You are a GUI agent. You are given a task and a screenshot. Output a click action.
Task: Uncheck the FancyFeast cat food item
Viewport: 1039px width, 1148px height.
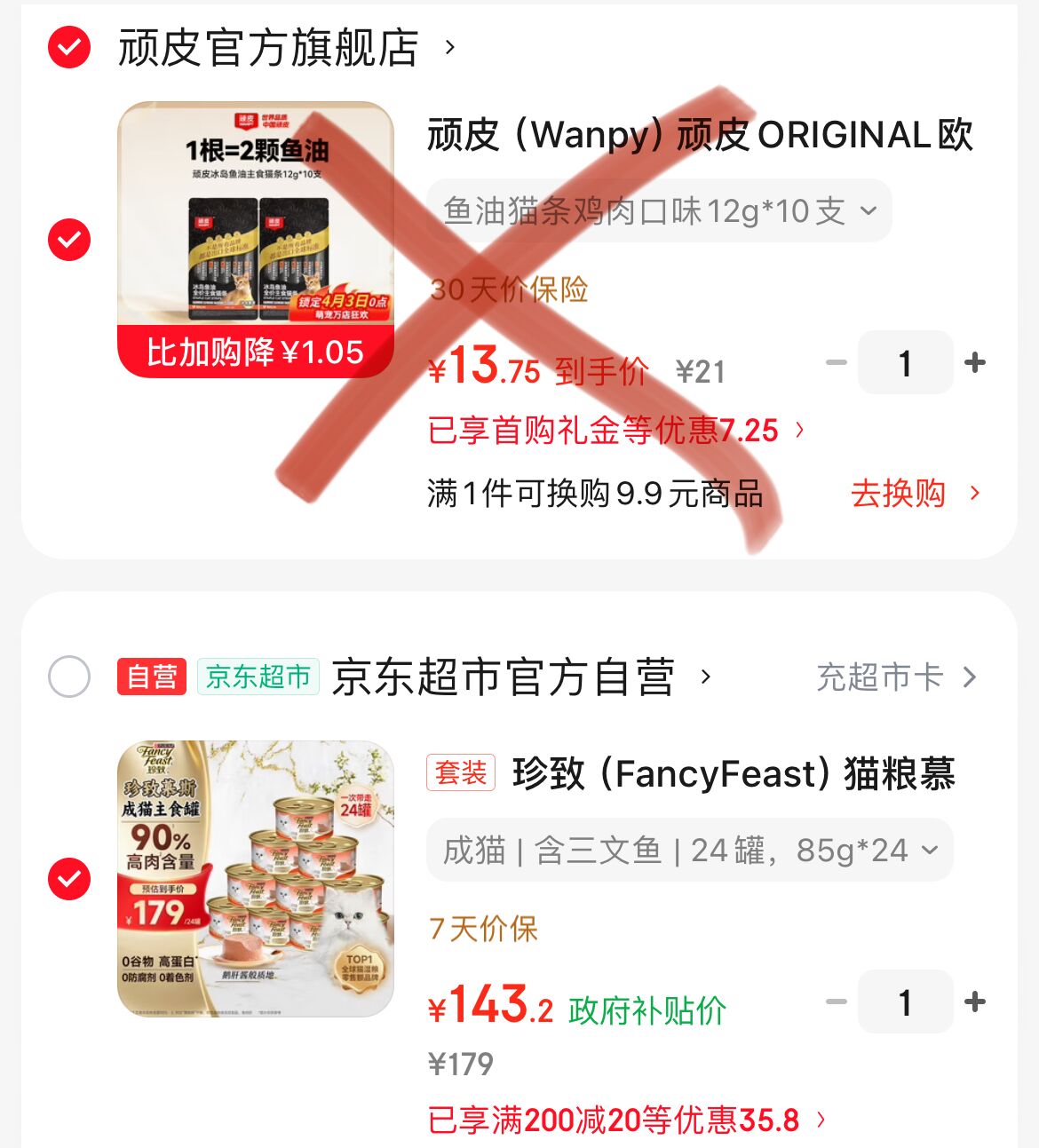(x=69, y=879)
